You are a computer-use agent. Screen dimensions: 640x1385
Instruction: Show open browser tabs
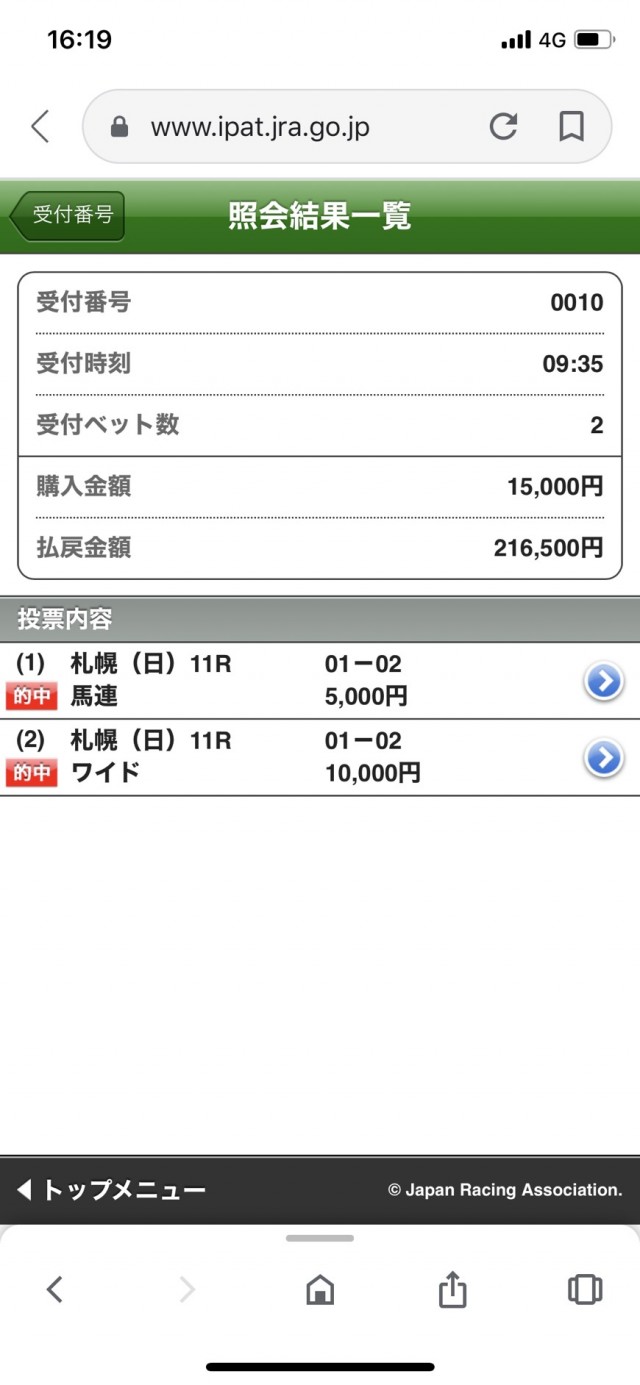click(585, 1290)
